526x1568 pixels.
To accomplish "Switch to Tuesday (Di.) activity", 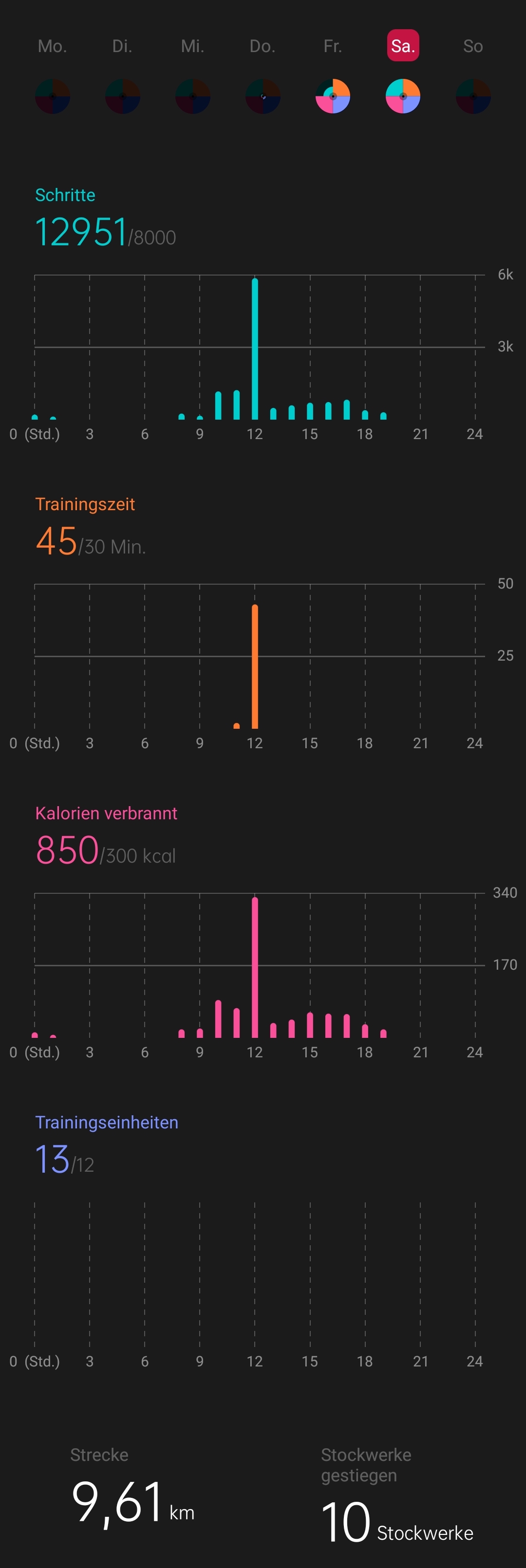I will pyautogui.click(x=122, y=46).
